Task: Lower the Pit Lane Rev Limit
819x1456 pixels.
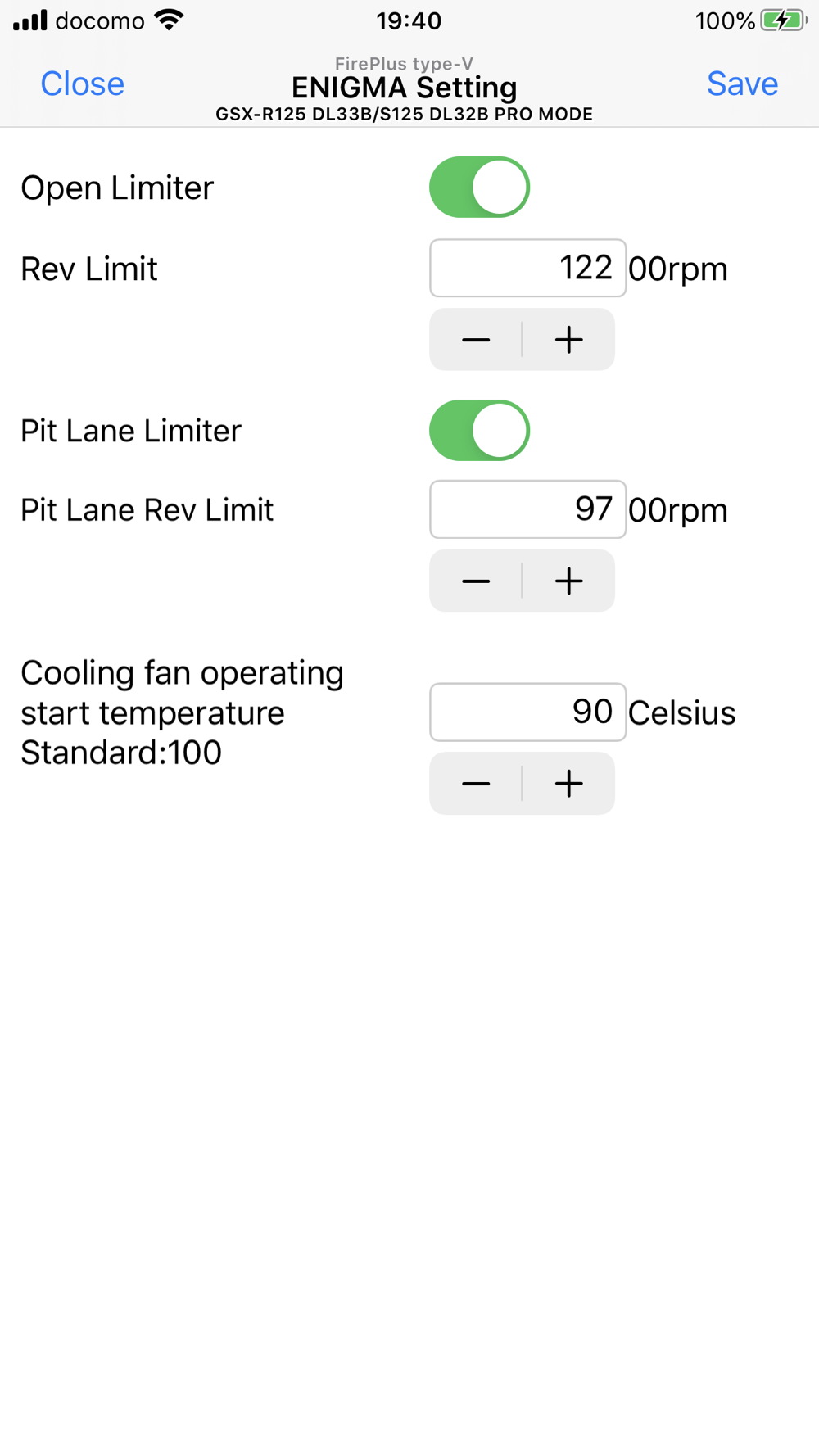Action: (476, 581)
